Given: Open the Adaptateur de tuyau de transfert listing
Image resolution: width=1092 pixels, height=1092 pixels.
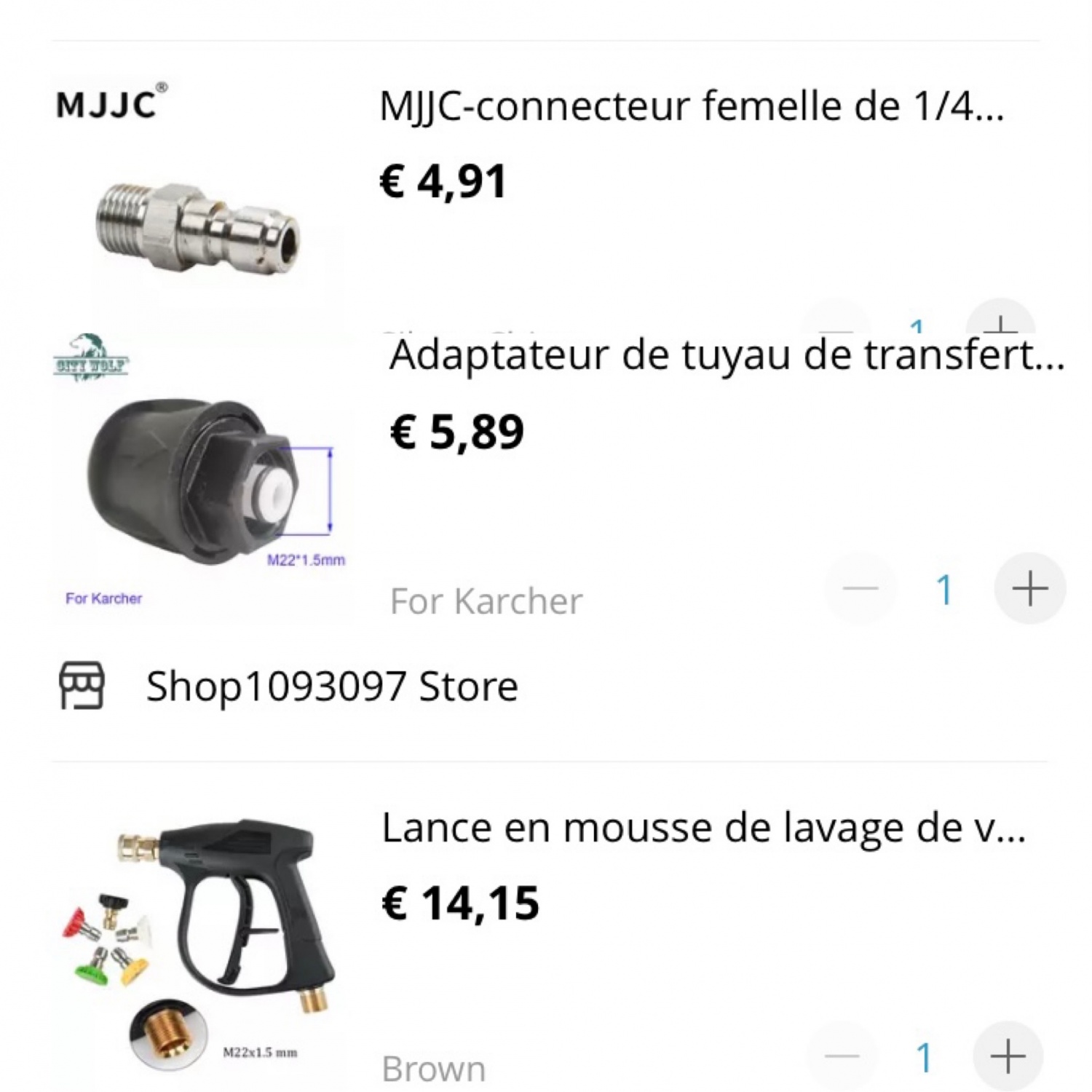Looking at the screenshot, I should 726,356.
